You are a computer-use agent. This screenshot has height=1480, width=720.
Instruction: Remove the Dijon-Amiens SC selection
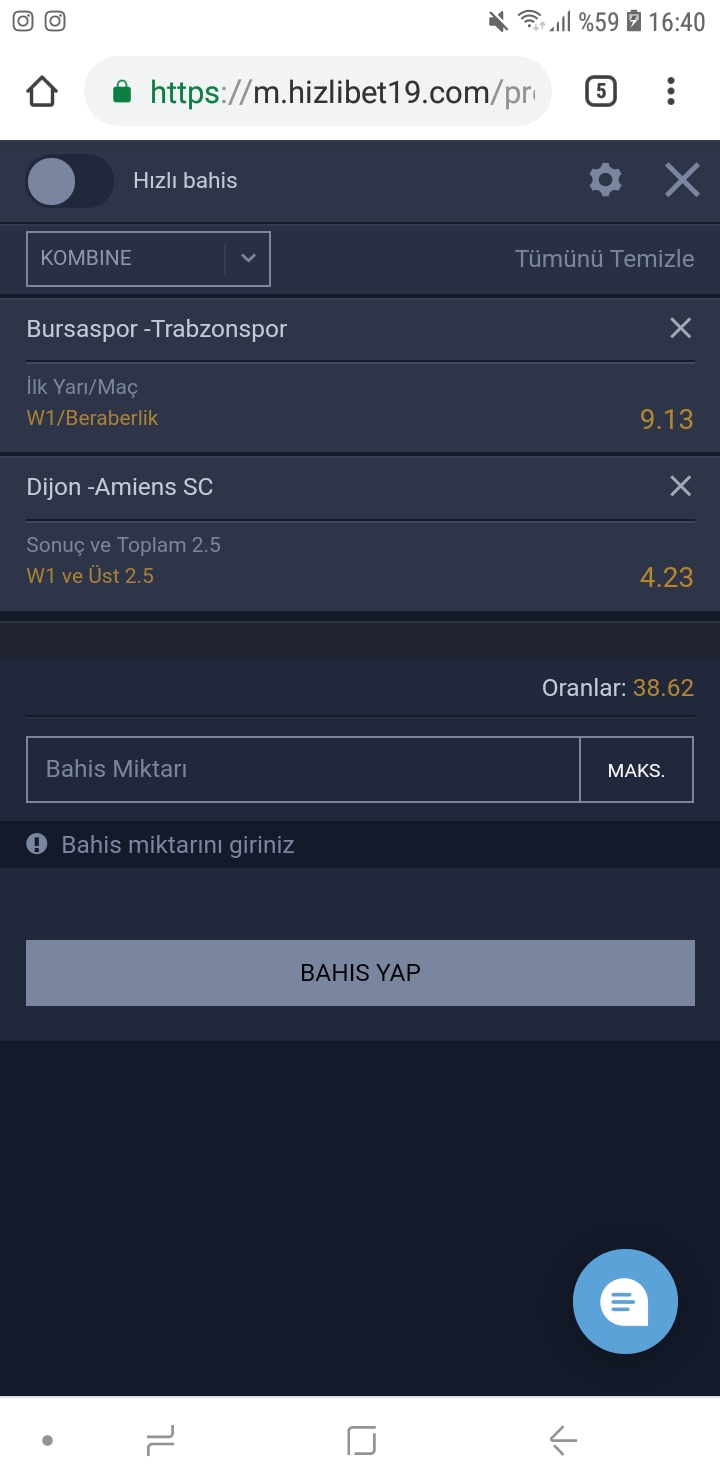coord(681,486)
